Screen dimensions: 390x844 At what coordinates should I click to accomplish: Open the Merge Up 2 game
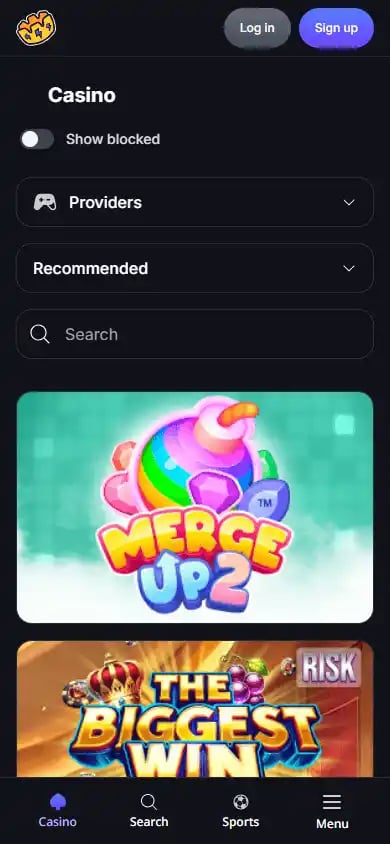[x=195, y=508]
